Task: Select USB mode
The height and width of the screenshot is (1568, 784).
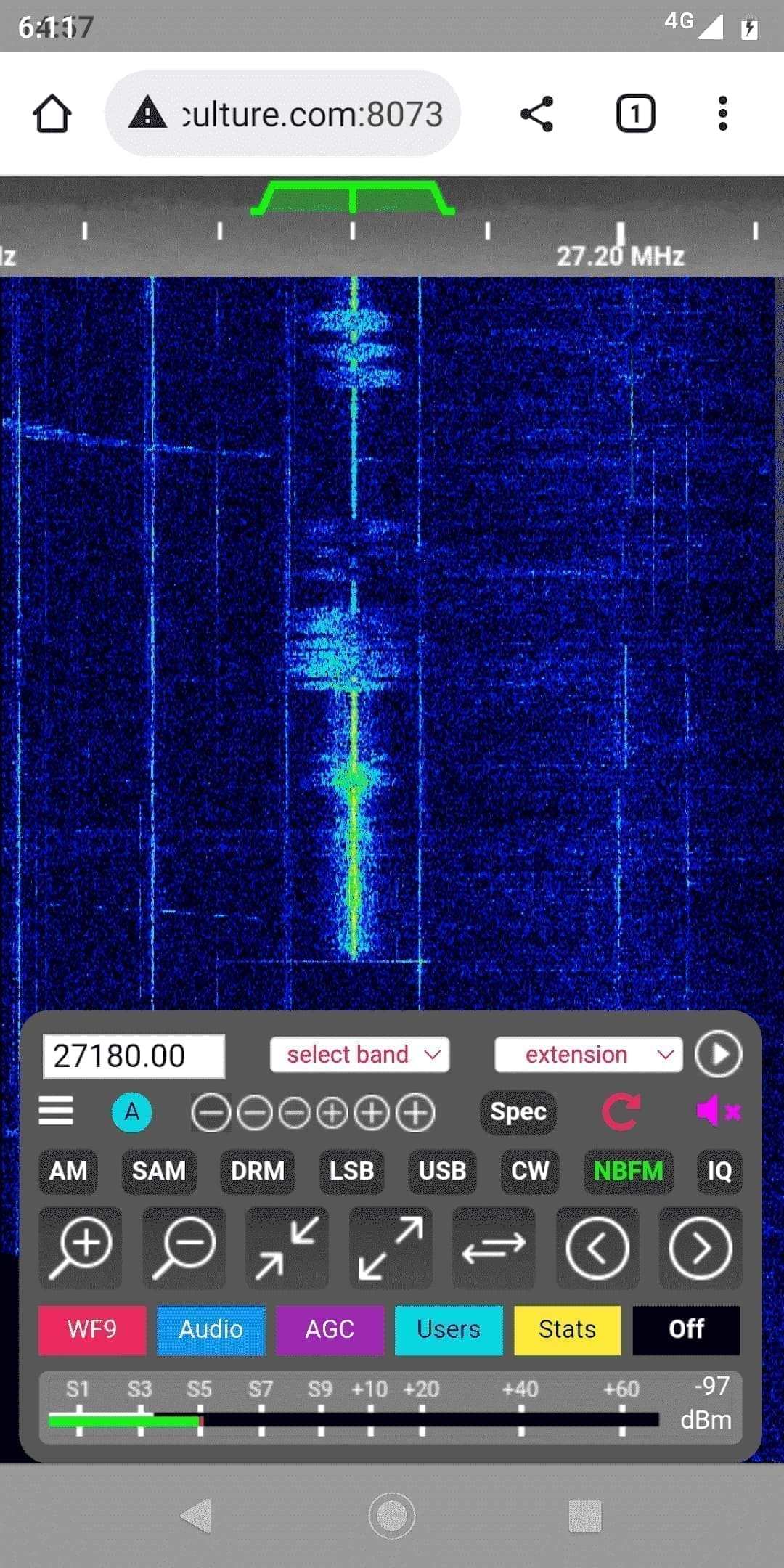Action: click(442, 1171)
